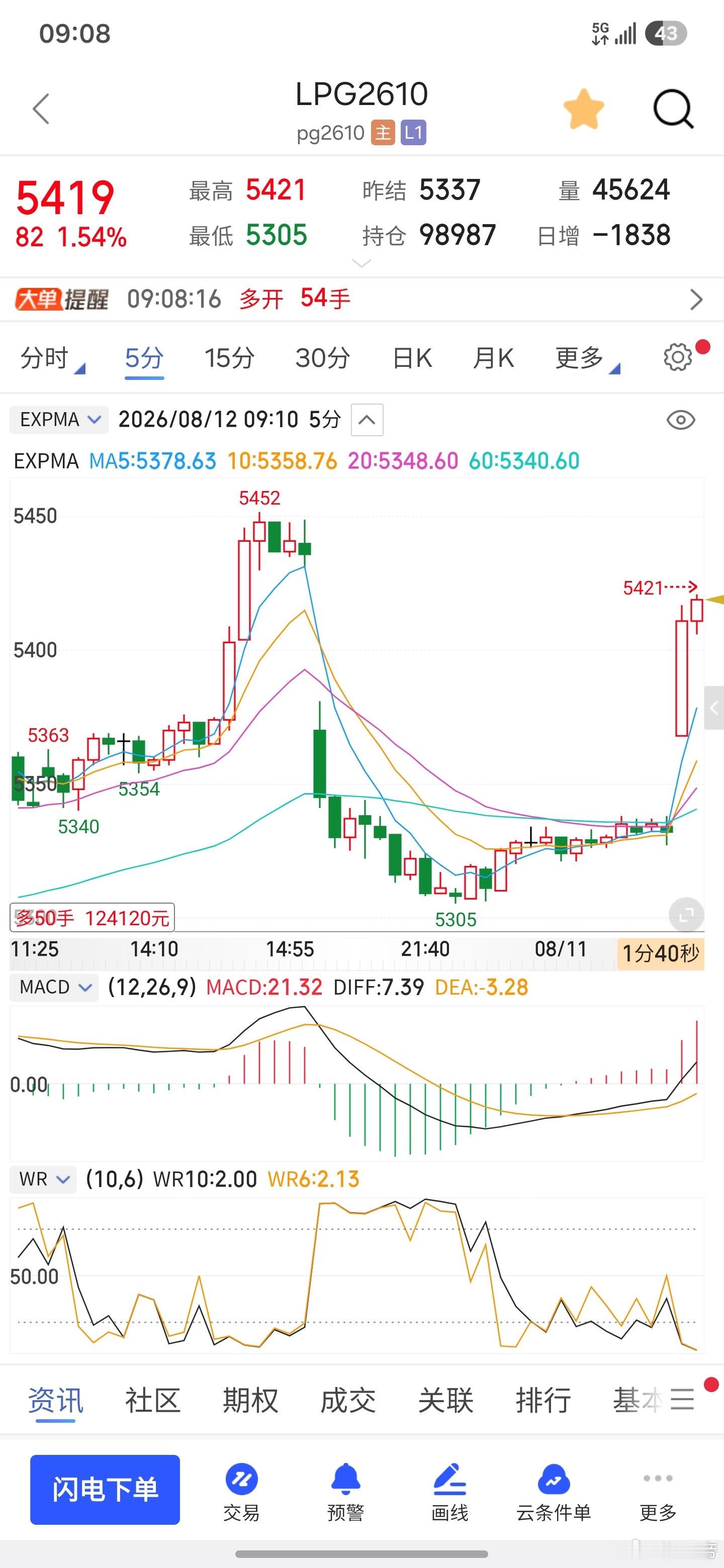The image size is (724, 1568).
Task: Tap the 闪电下单 quick order button
Action: (x=105, y=1490)
